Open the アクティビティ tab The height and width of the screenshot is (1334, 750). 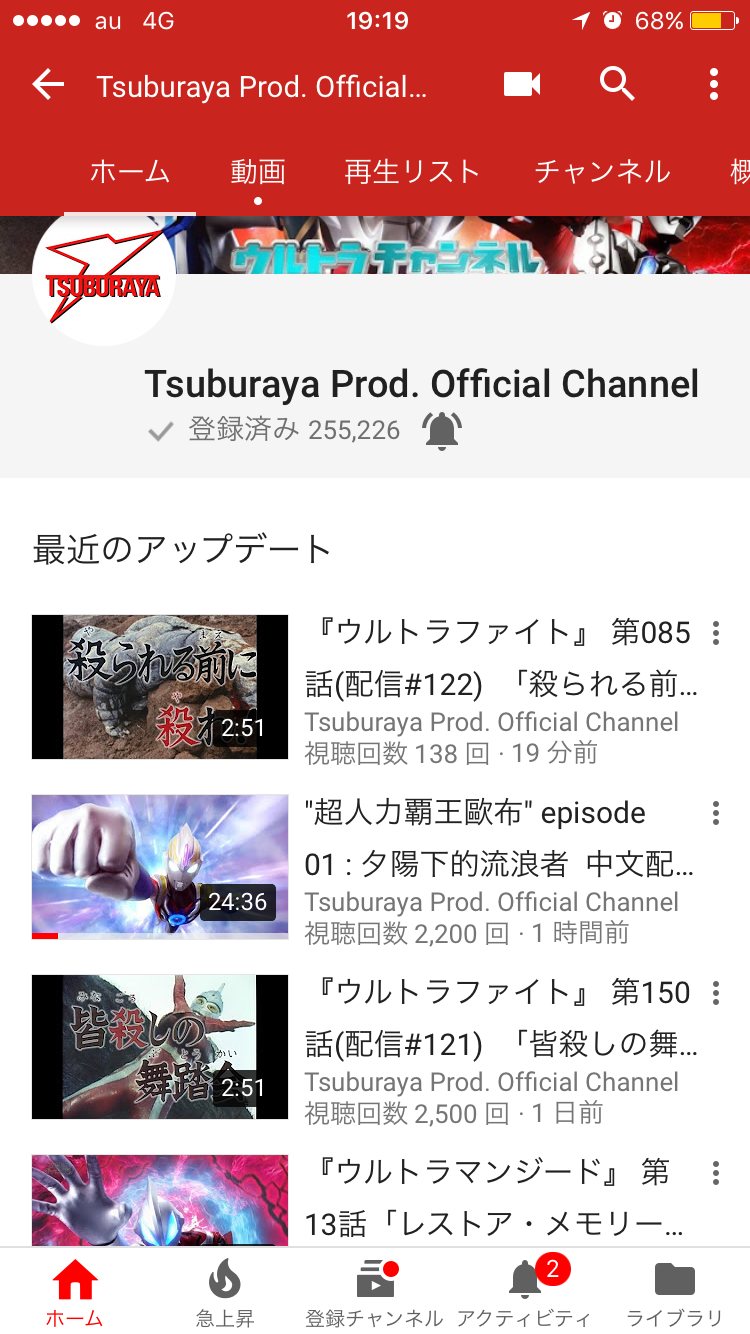[524, 1291]
